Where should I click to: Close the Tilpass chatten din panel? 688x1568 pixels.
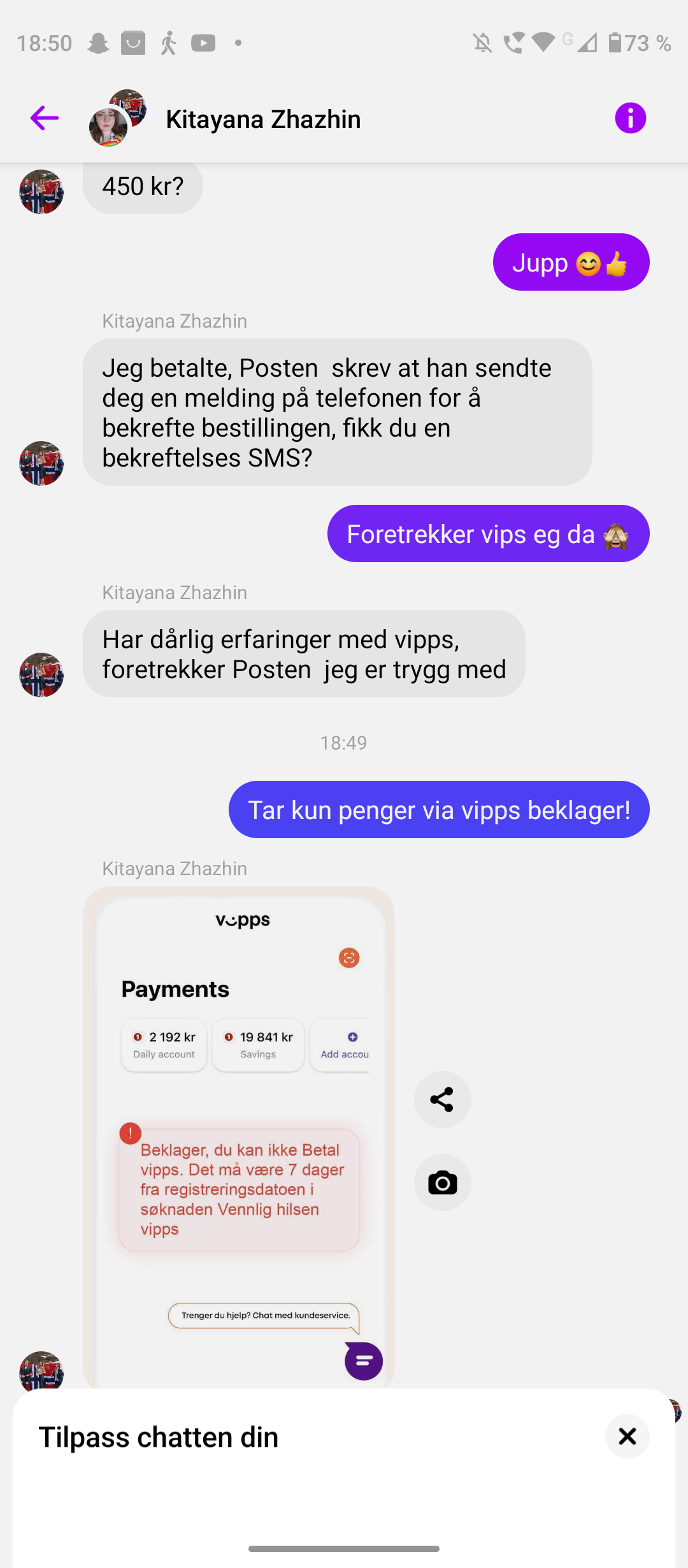pos(627,1437)
